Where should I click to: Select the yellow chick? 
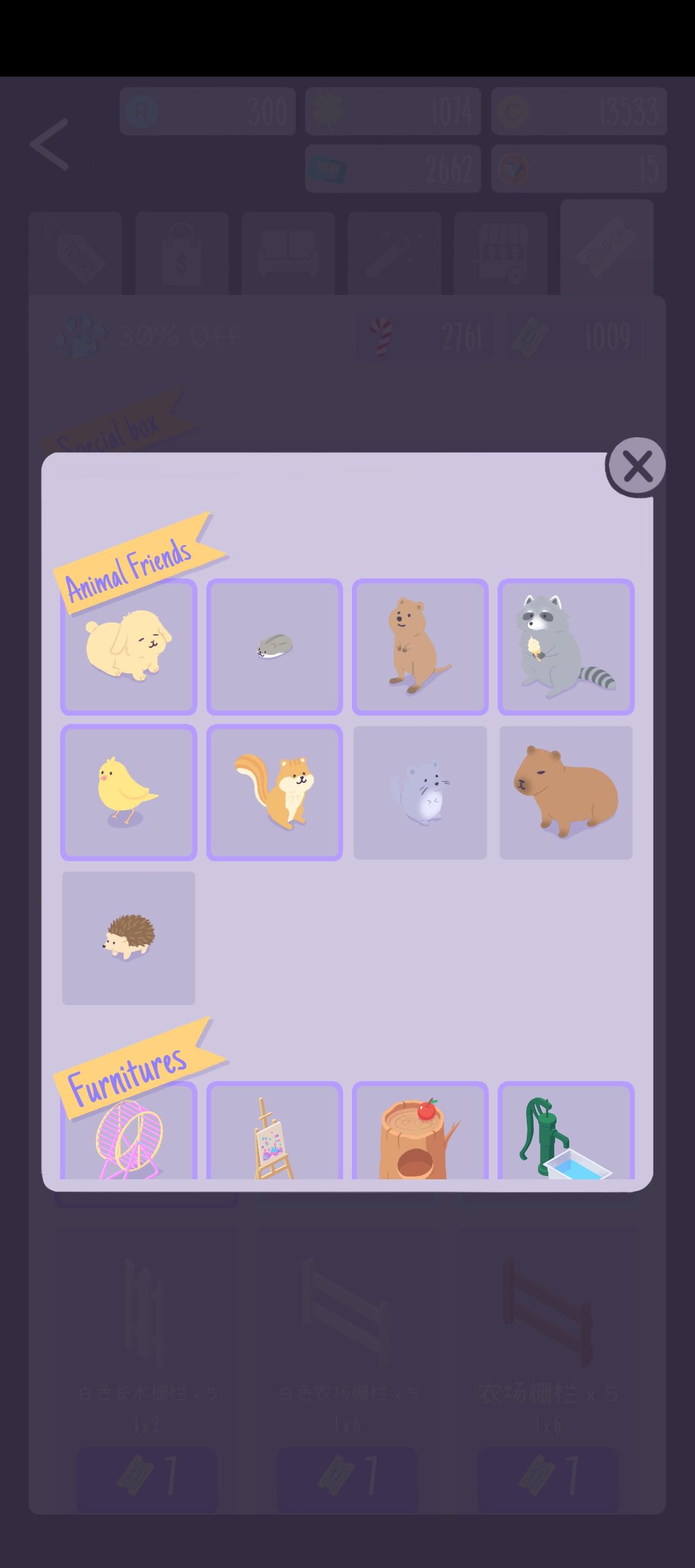tap(129, 792)
